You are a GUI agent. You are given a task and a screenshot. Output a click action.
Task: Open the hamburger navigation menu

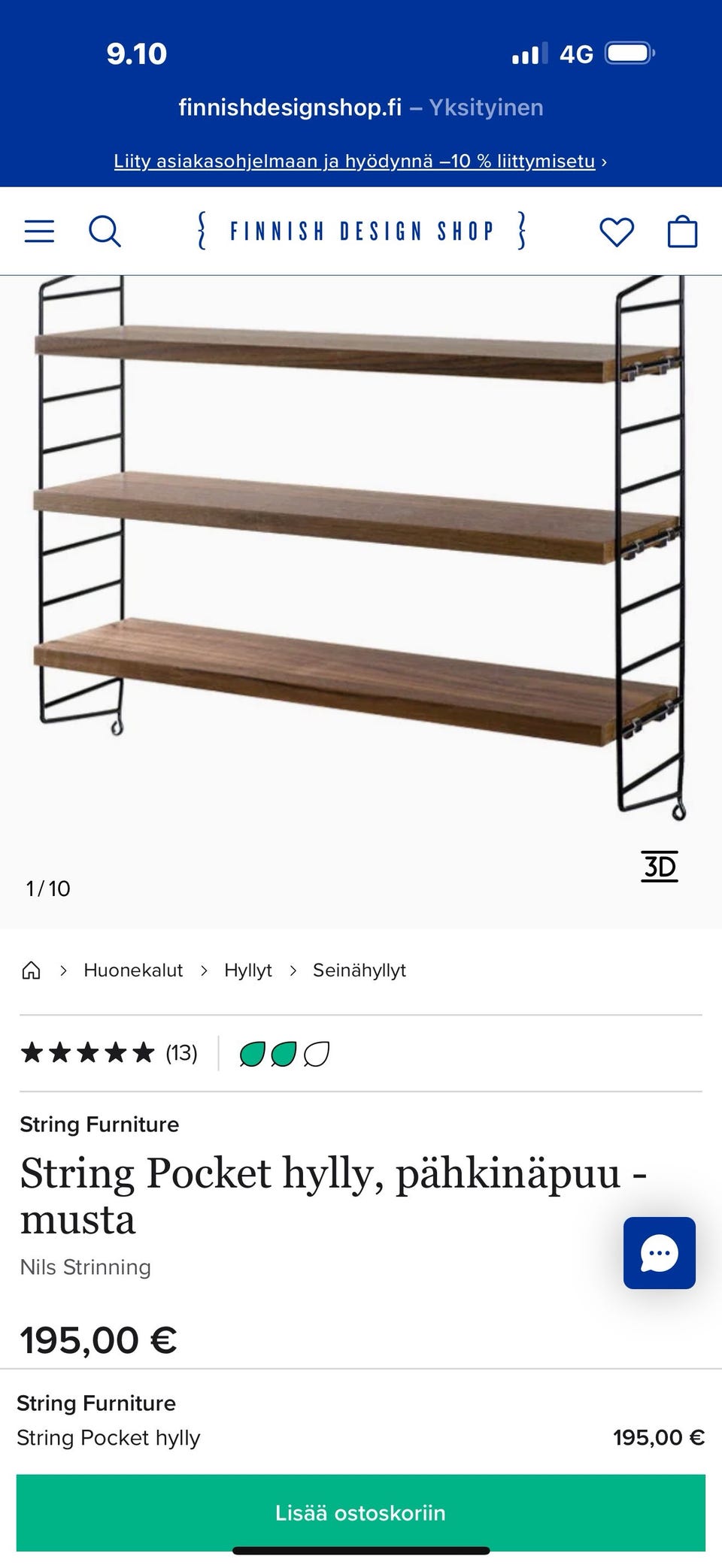click(39, 231)
